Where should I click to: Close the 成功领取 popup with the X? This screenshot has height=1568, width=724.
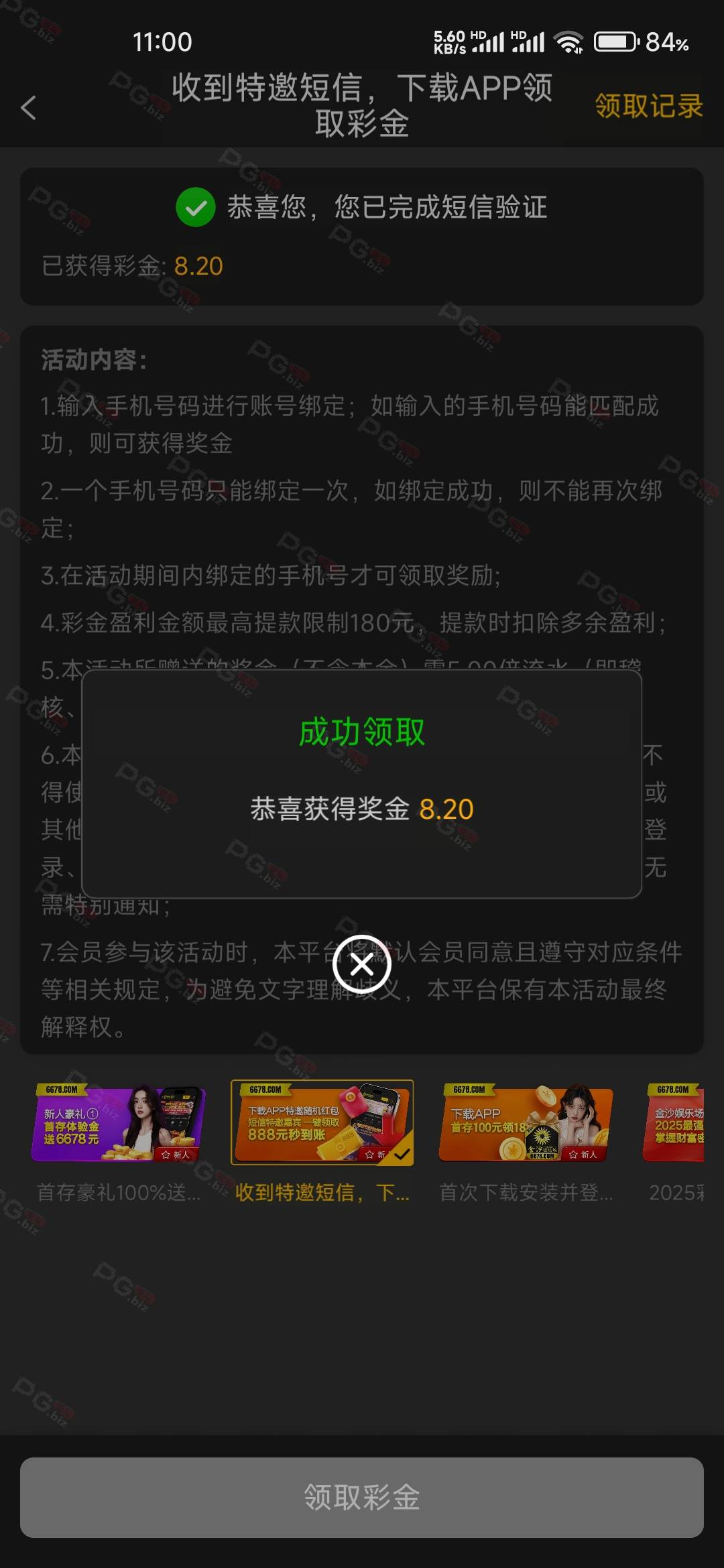[362, 964]
